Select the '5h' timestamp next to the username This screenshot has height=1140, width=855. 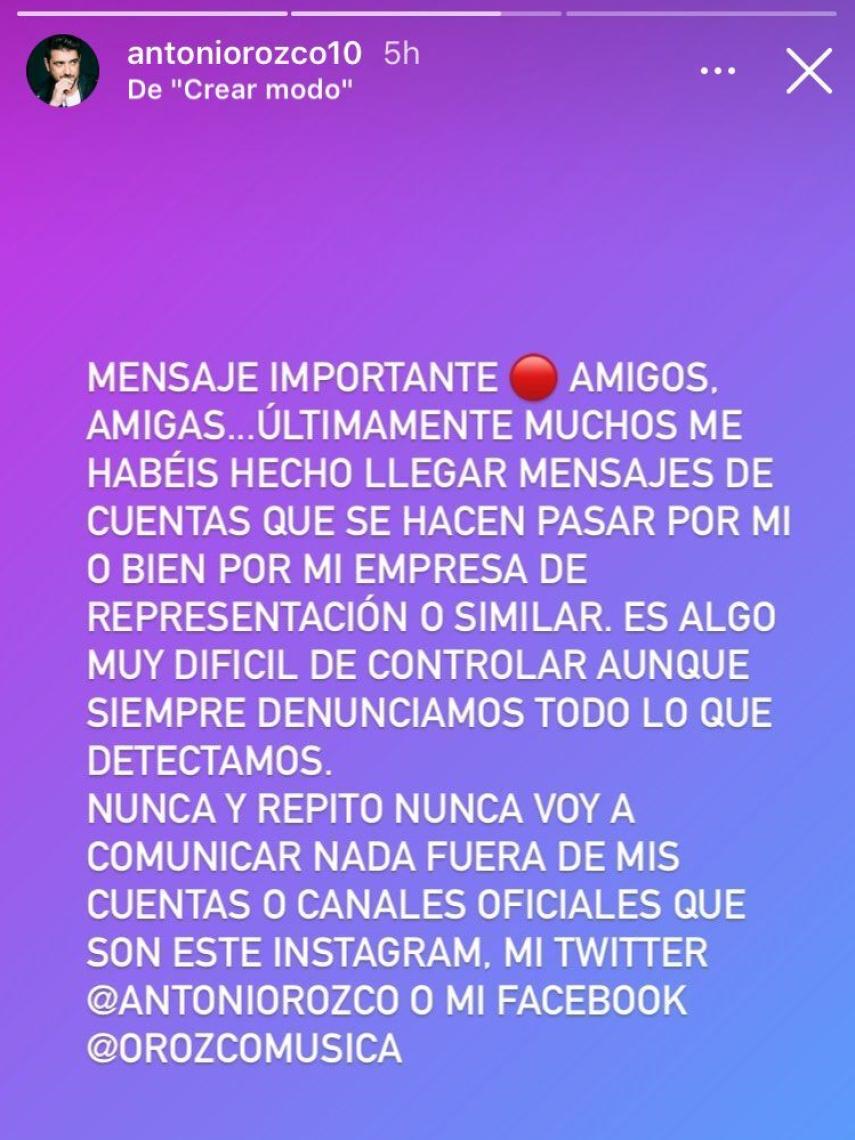pos(396,56)
